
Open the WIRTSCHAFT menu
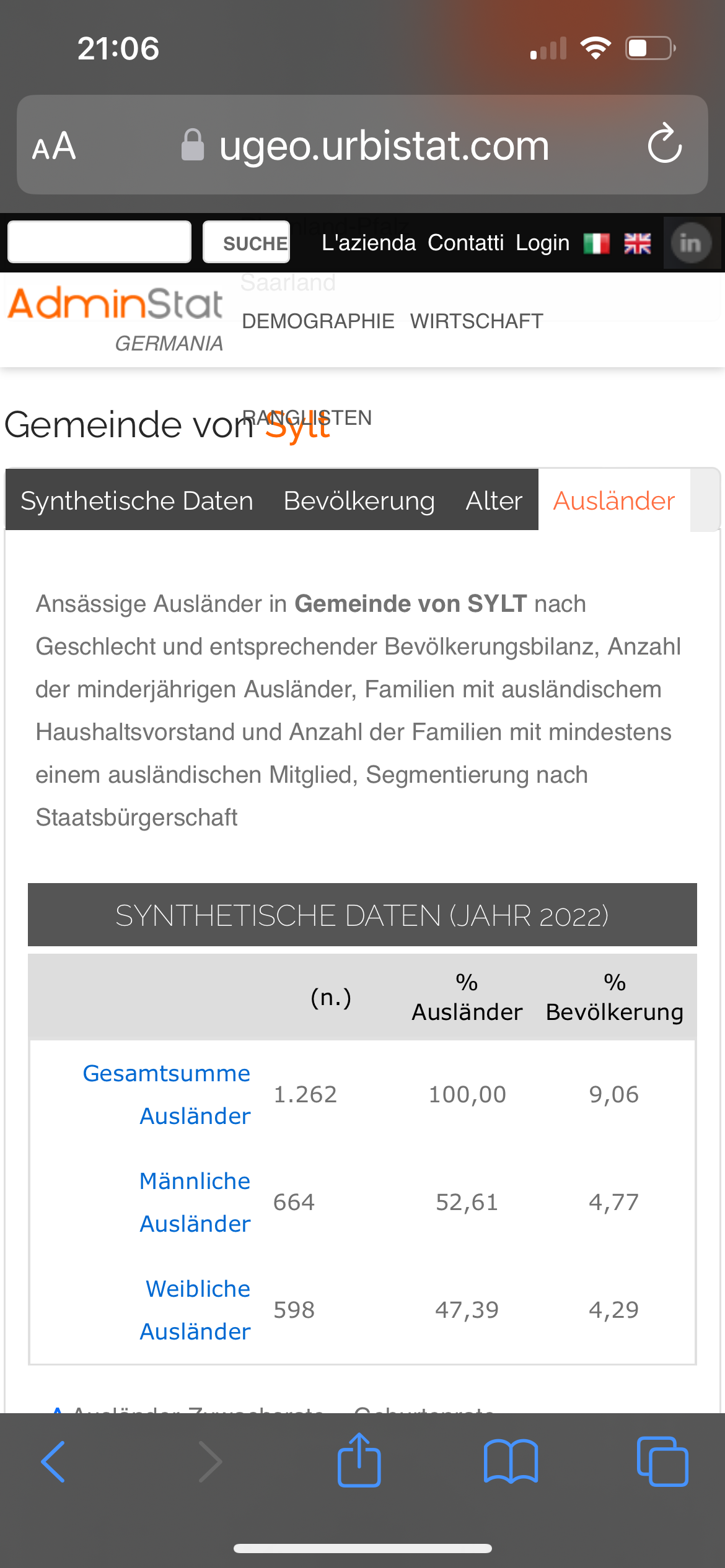tap(477, 321)
